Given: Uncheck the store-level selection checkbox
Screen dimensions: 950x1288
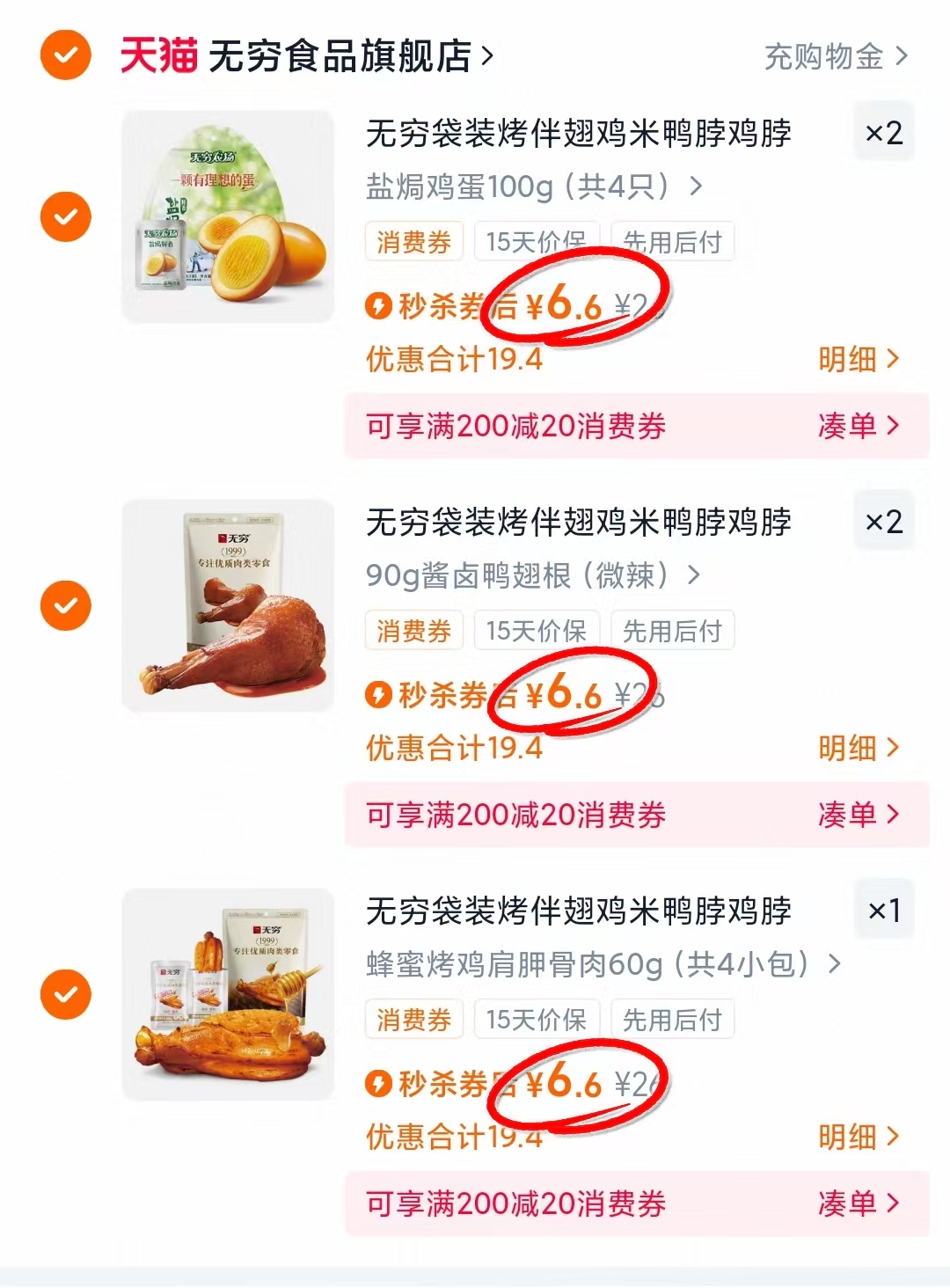Looking at the screenshot, I should pyautogui.click(x=64, y=55).
